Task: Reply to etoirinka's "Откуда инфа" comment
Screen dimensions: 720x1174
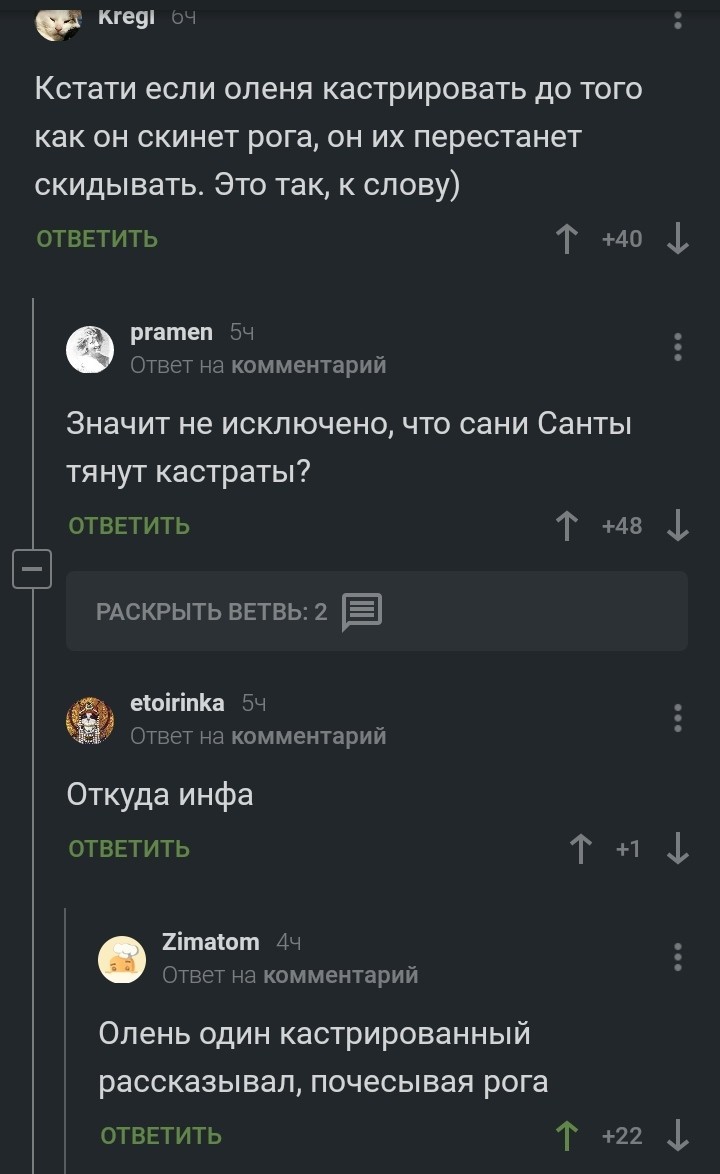Action: [x=129, y=848]
